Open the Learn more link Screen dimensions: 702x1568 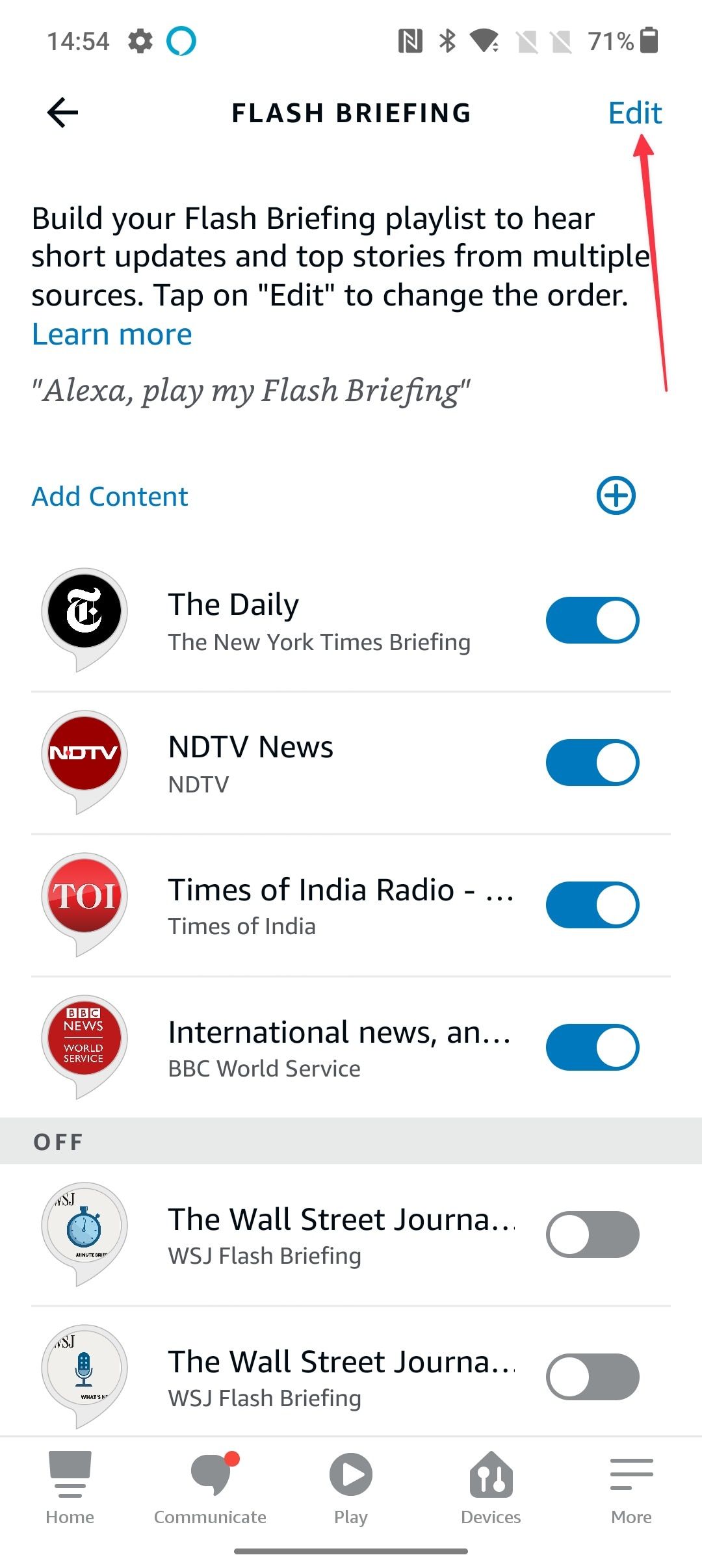click(112, 334)
